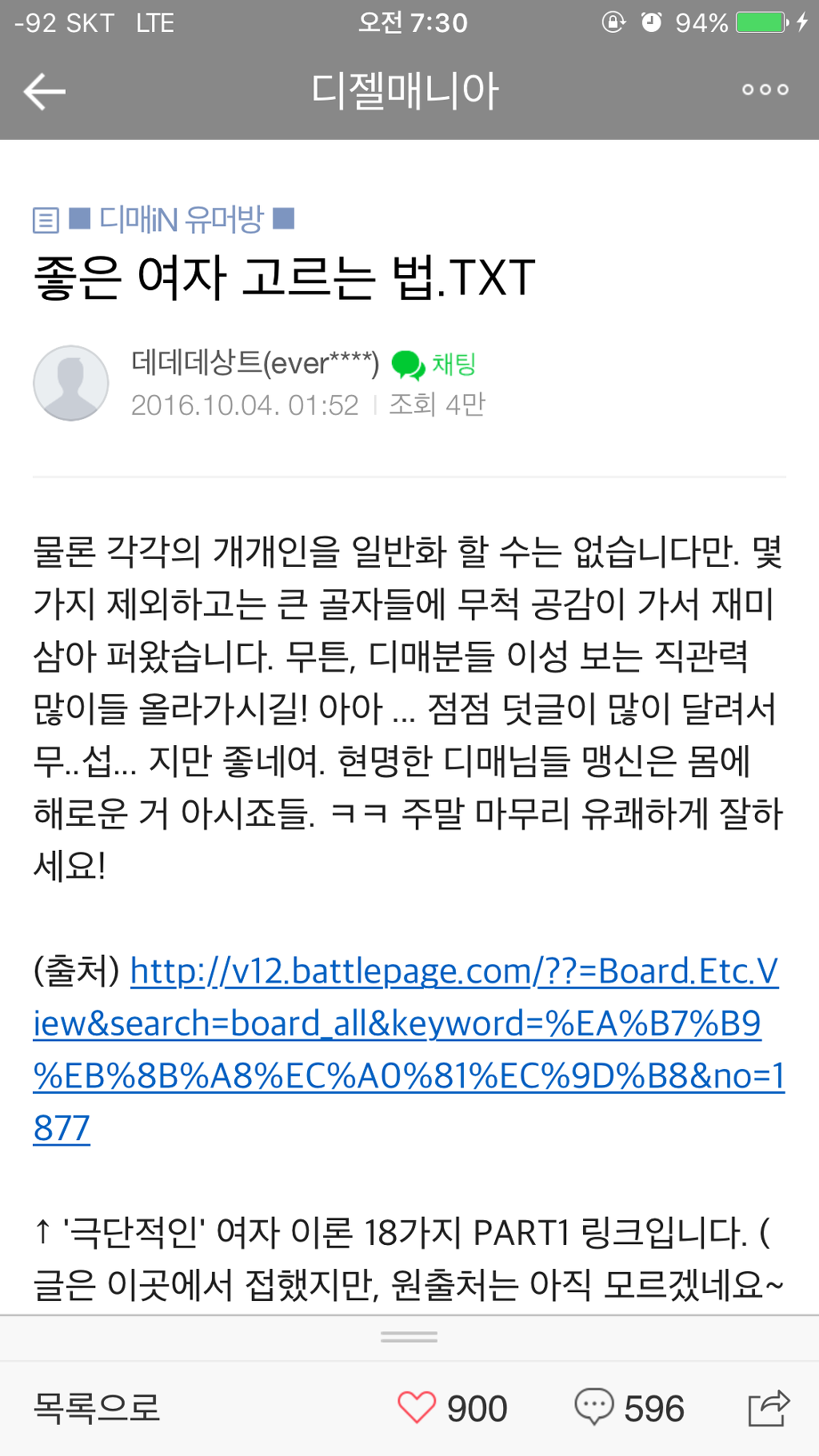This screenshot has width=819, height=1456.
Task: Start a chat via 채팅 button
Action: [434, 365]
